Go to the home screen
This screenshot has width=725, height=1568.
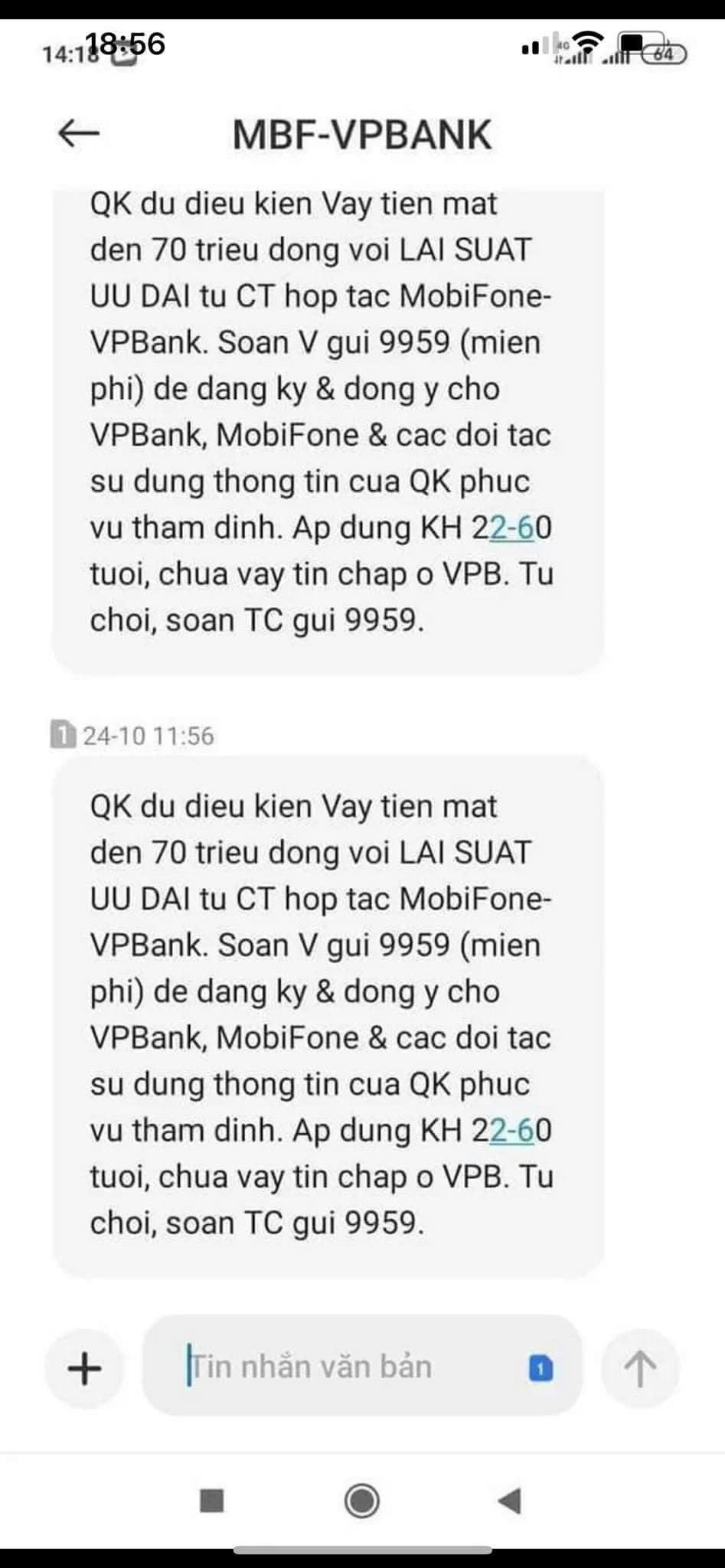(362, 1500)
